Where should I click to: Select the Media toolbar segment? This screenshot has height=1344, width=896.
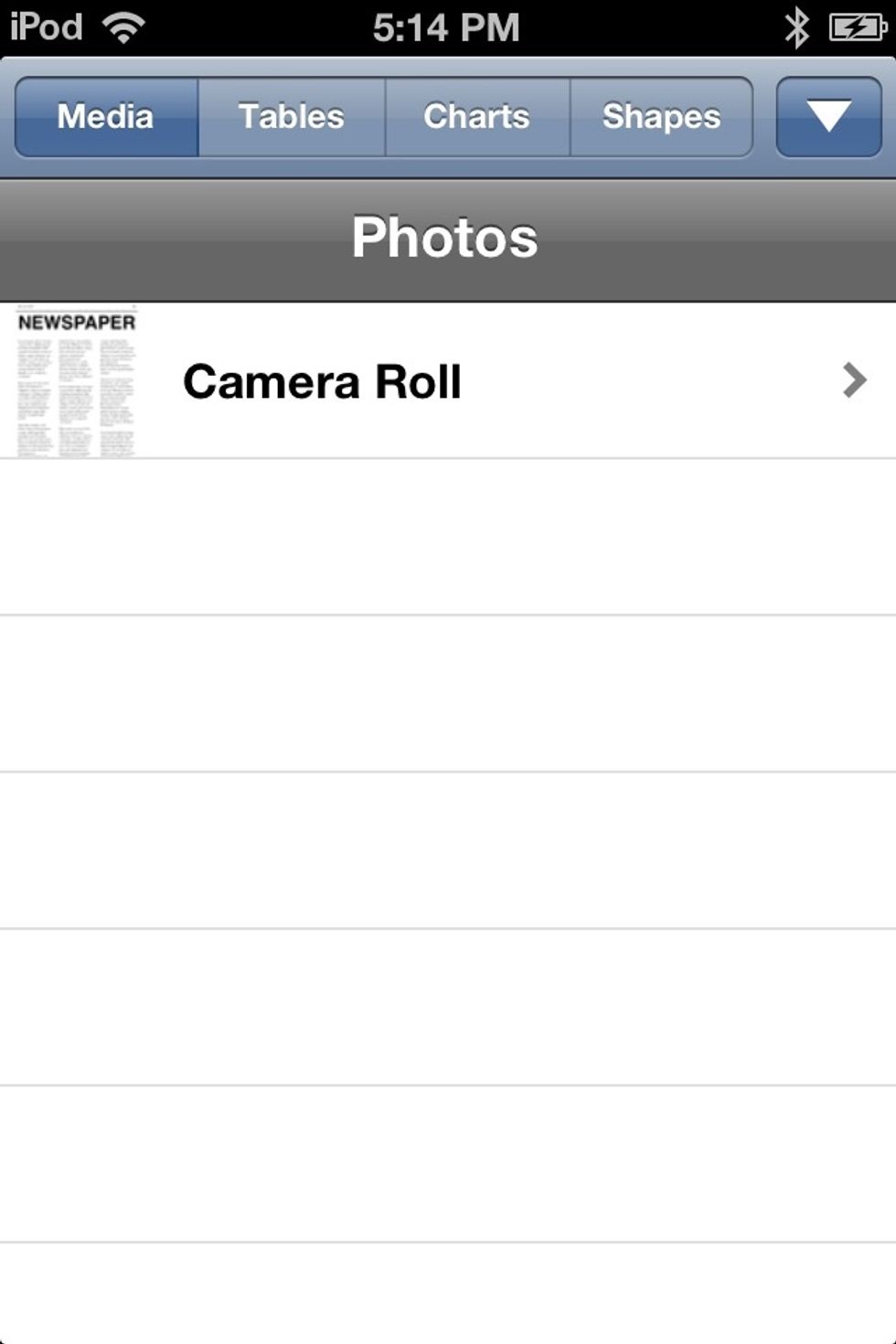[104, 116]
